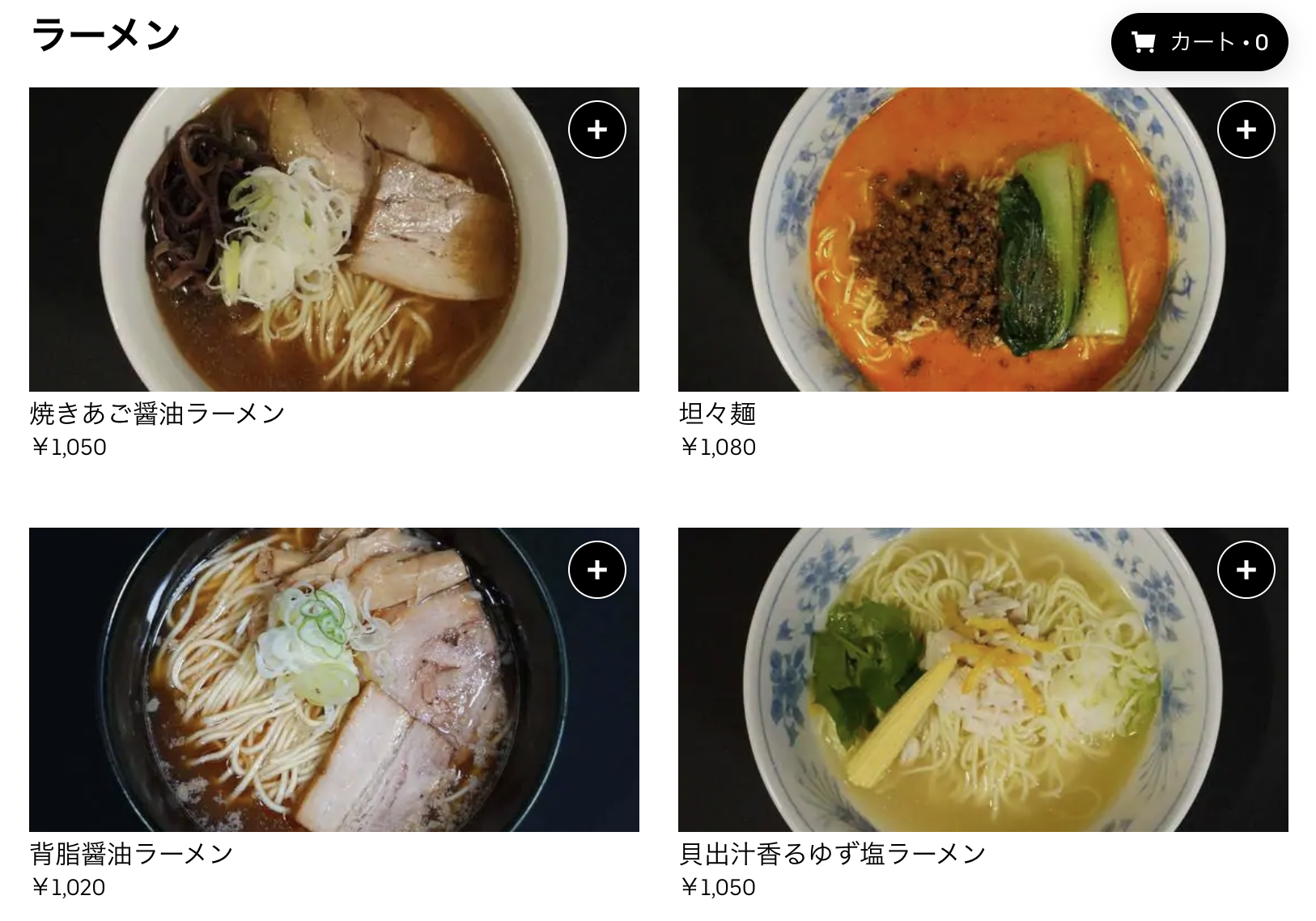The height and width of the screenshot is (921, 1316).
Task: Add 焼きあご醤油ラーメン to the cart
Action: point(596,129)
